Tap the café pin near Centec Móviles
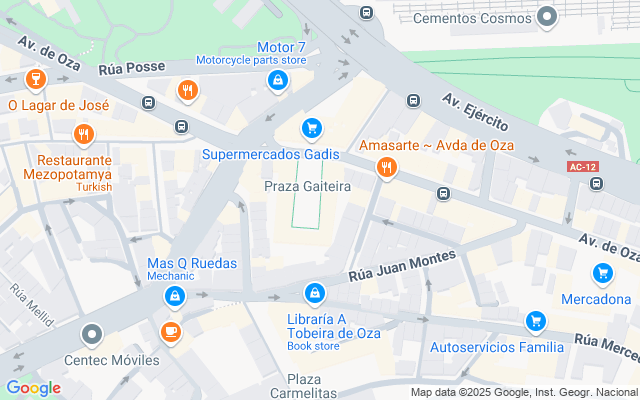Screen dimensions: 640x400 171,332
